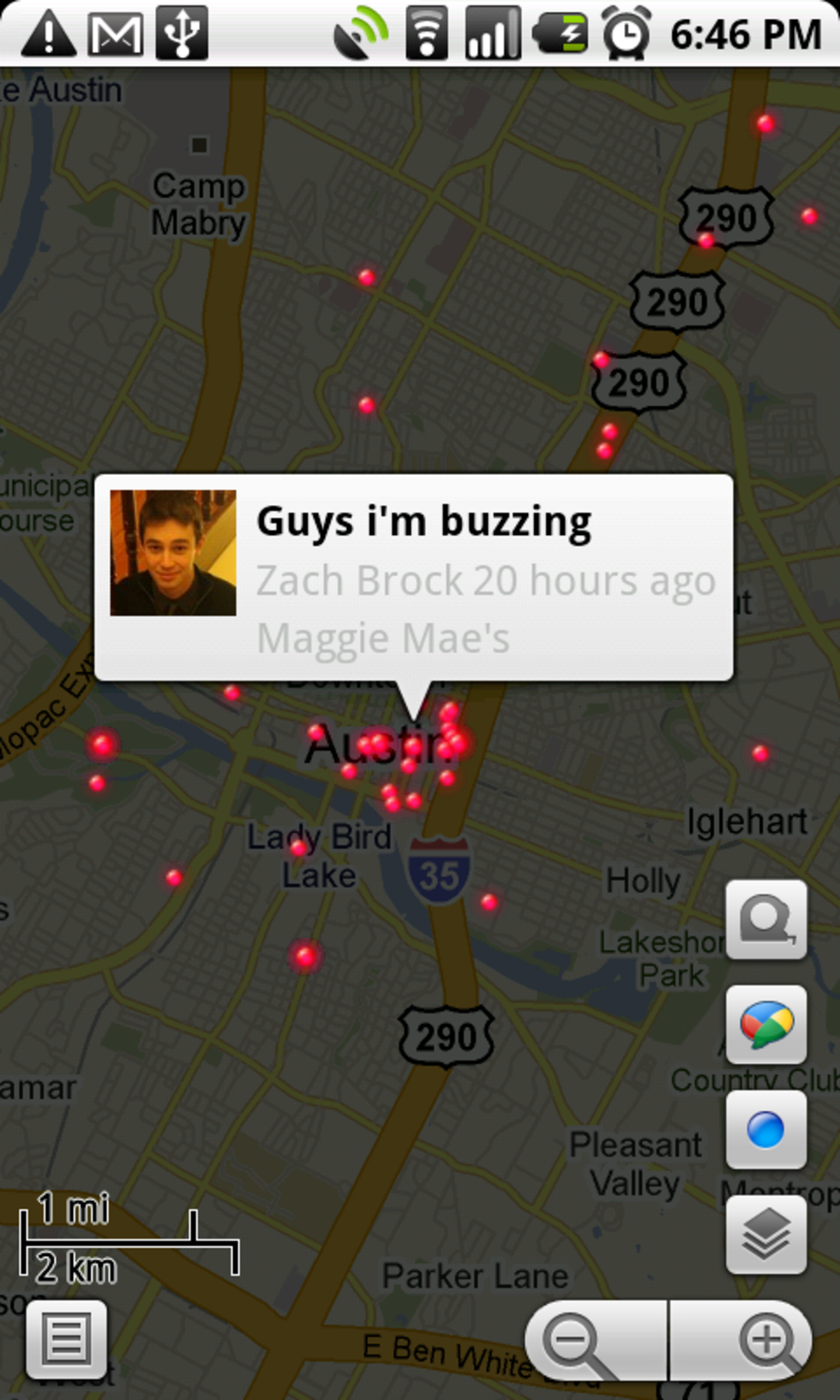Open Zach Brock's buzz post bubble
Viewport: 840px width, 1400px height.
[x=414, y=578]
